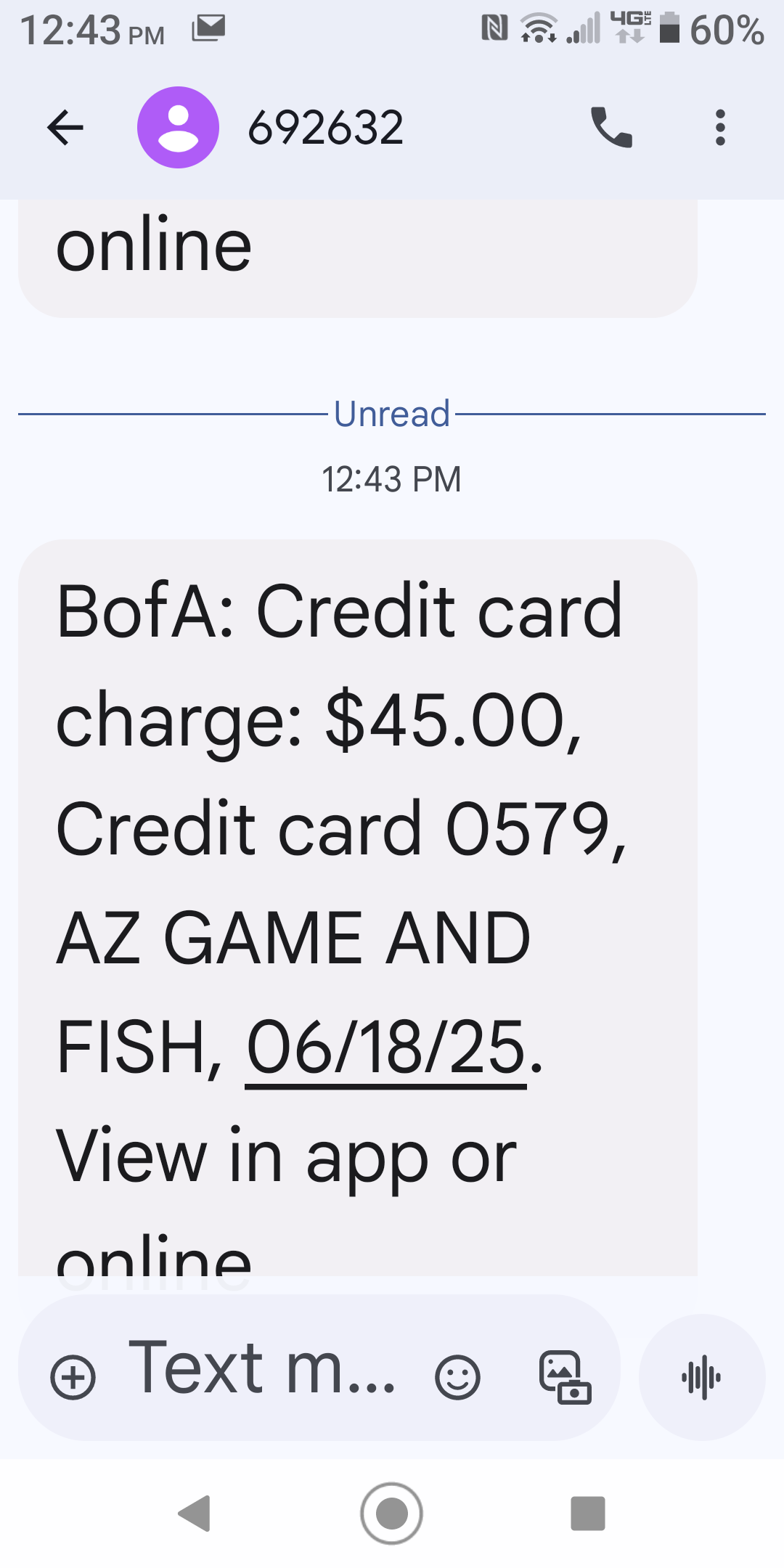Go back to the conversation list
Image resolution: width=784 pixels, height=1568 pixels.
[65, 128]
